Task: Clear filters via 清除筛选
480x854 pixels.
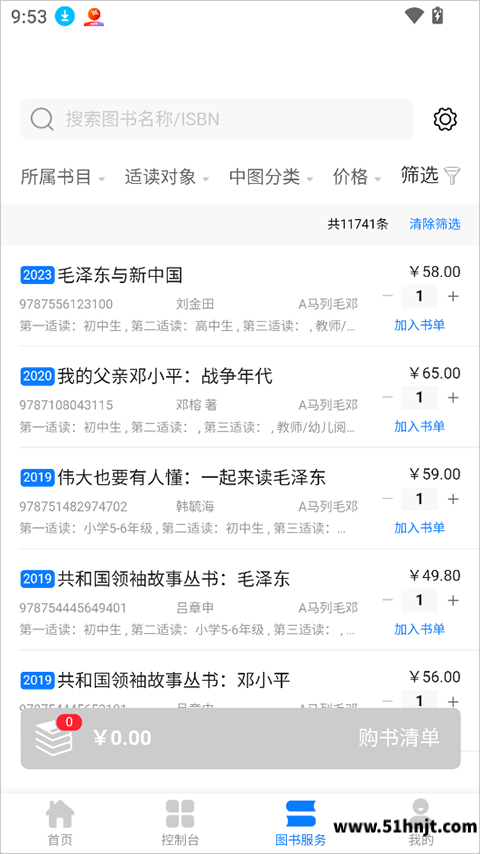Action: pos(435,224)
